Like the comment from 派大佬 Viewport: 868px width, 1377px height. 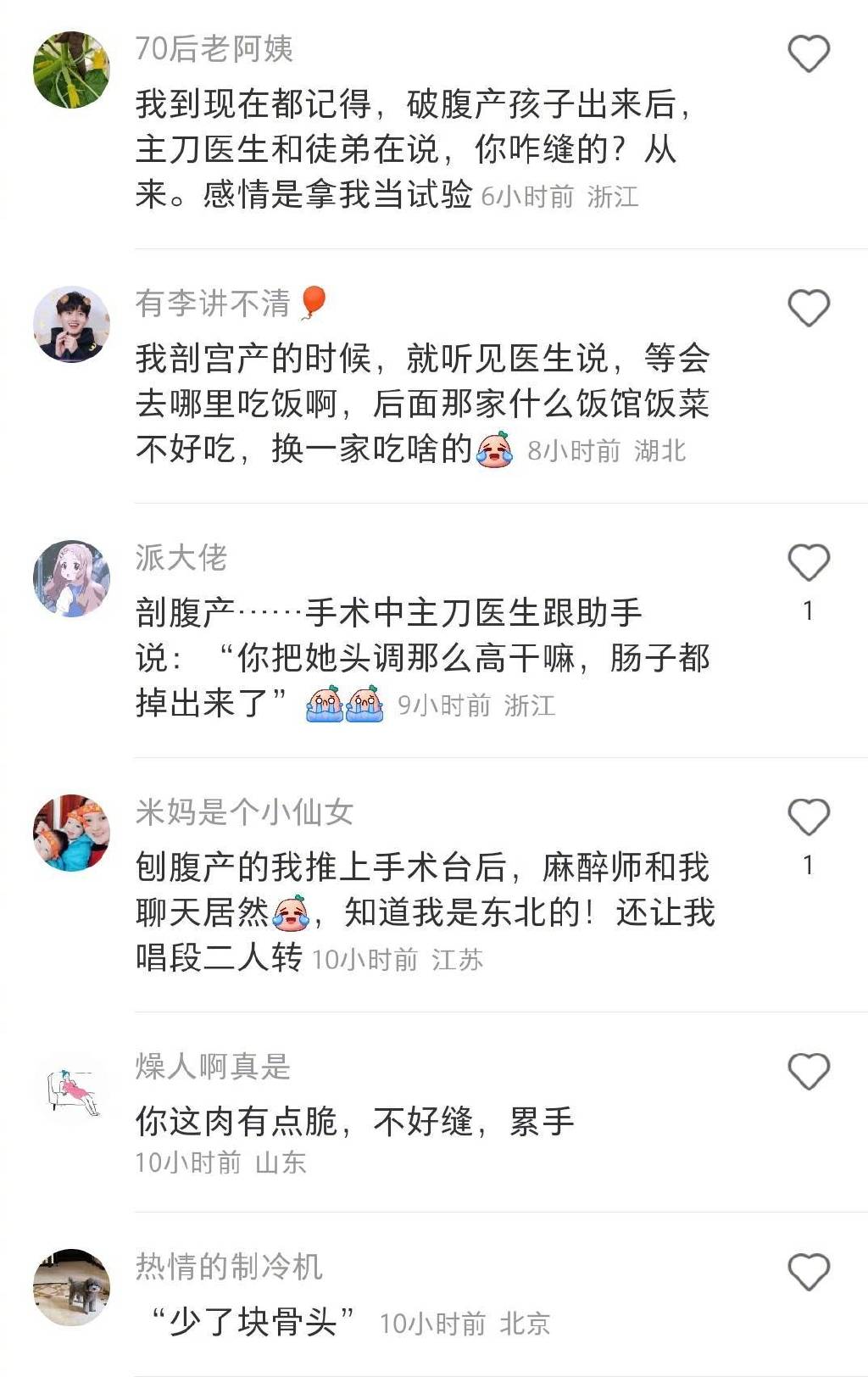point(809,562)
